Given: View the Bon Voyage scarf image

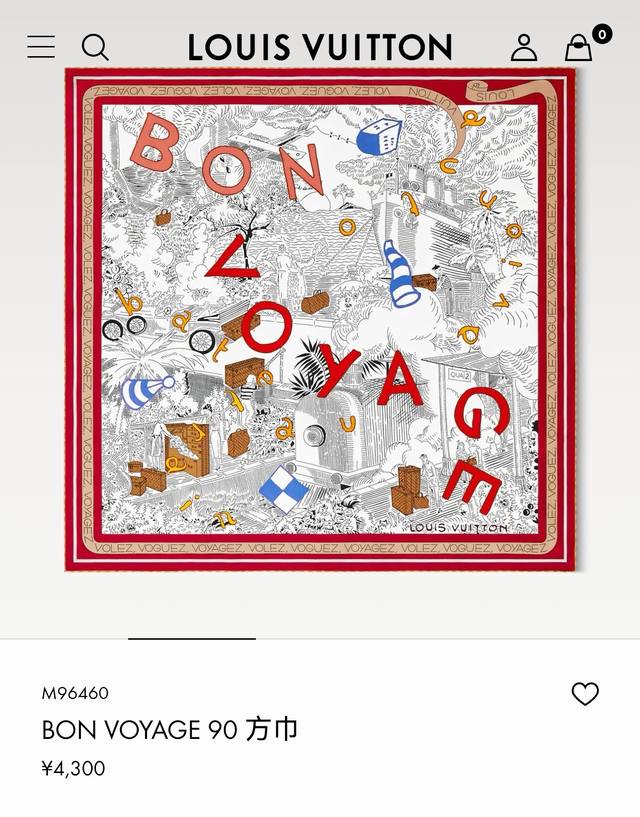Looking at the screenshot, I should click(x=320, y=320).
